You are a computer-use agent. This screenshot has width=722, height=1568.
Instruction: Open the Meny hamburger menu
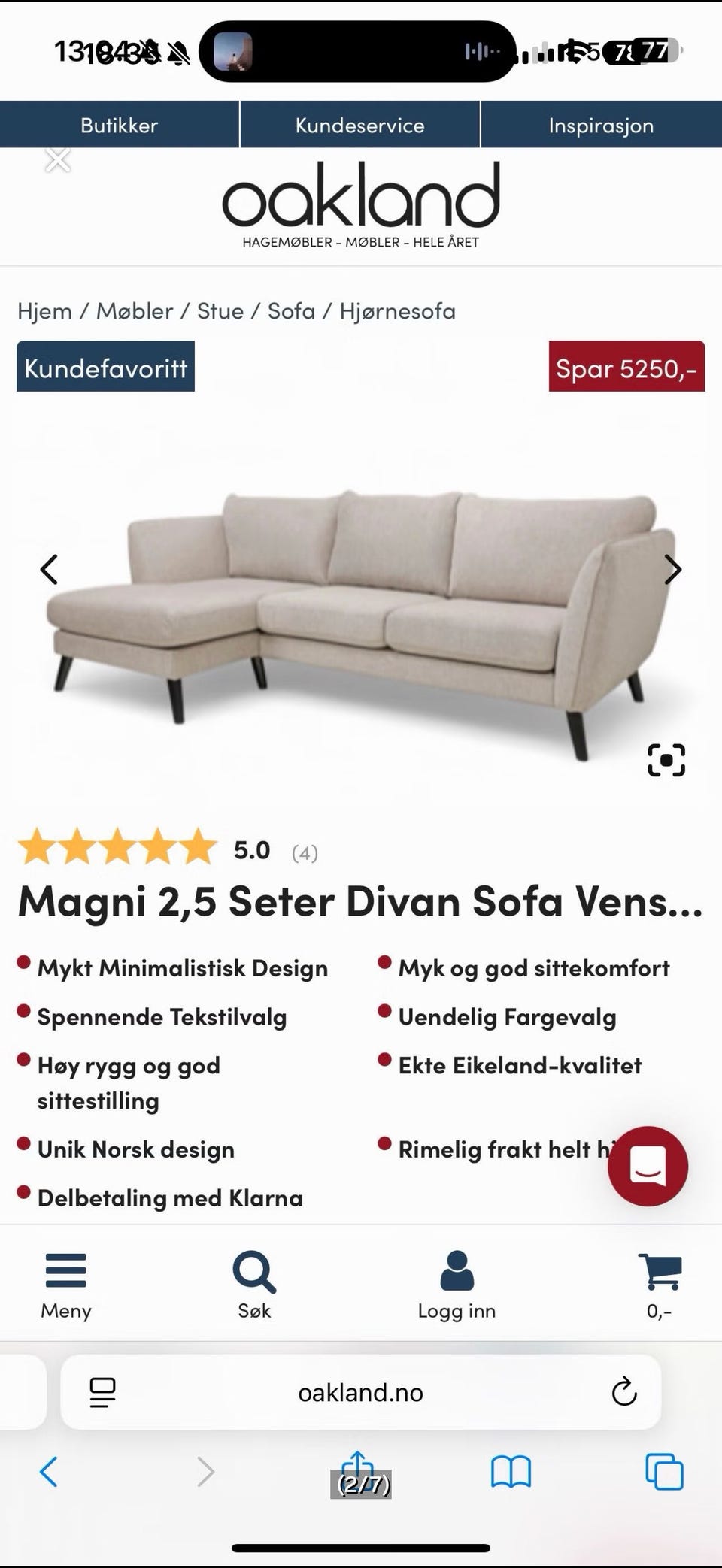66,1285
